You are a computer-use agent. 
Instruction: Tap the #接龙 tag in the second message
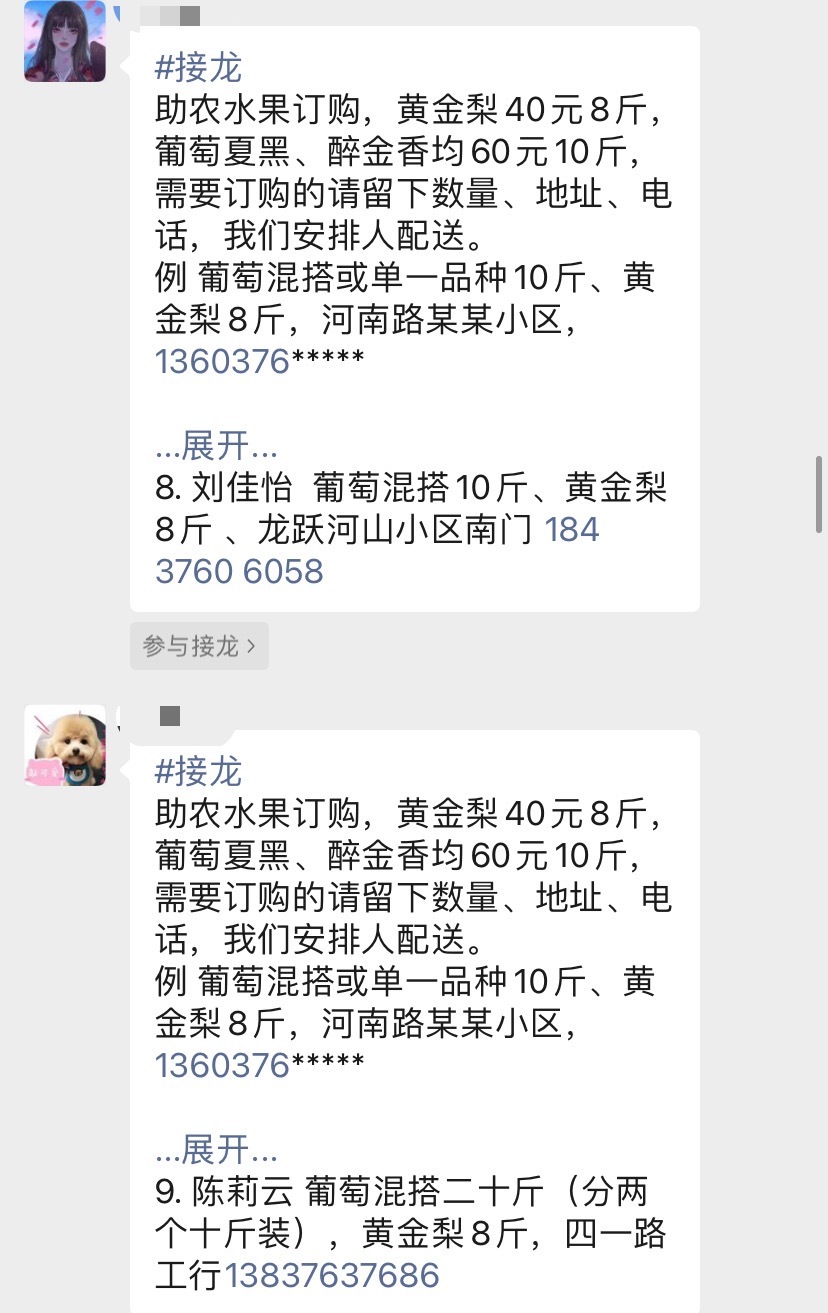[x=198, y=772]
